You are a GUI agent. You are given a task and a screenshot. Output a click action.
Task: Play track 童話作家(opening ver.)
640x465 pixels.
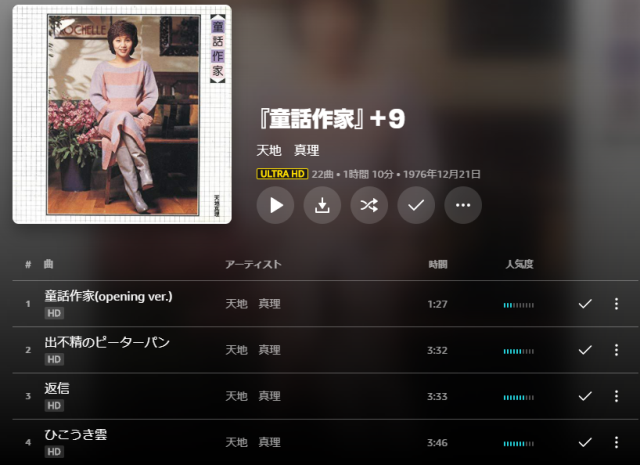[x=108, y=296]
